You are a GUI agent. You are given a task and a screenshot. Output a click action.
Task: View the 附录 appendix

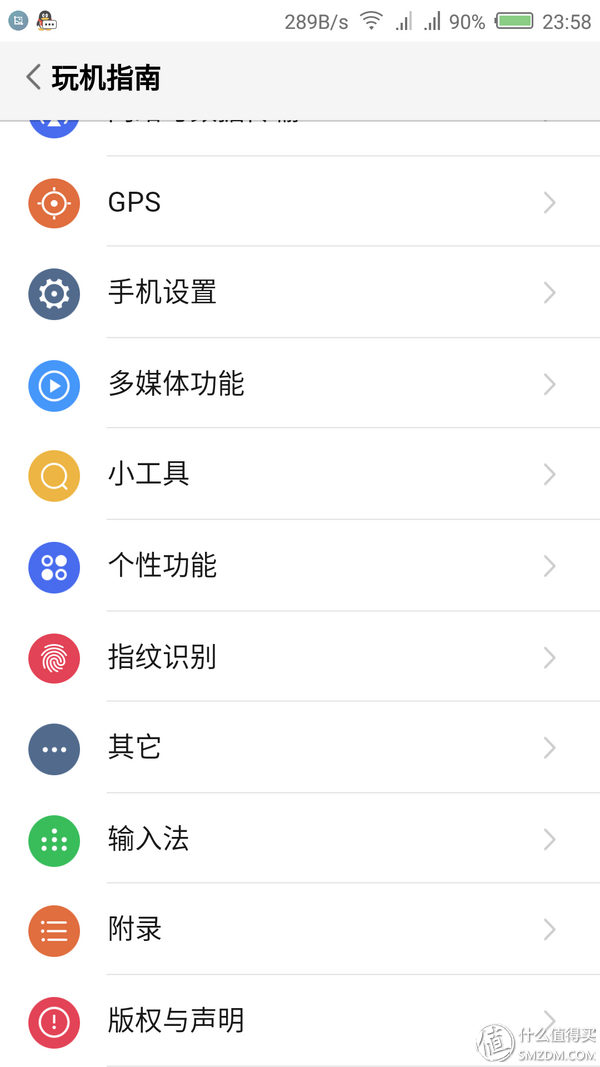[300, 929]
